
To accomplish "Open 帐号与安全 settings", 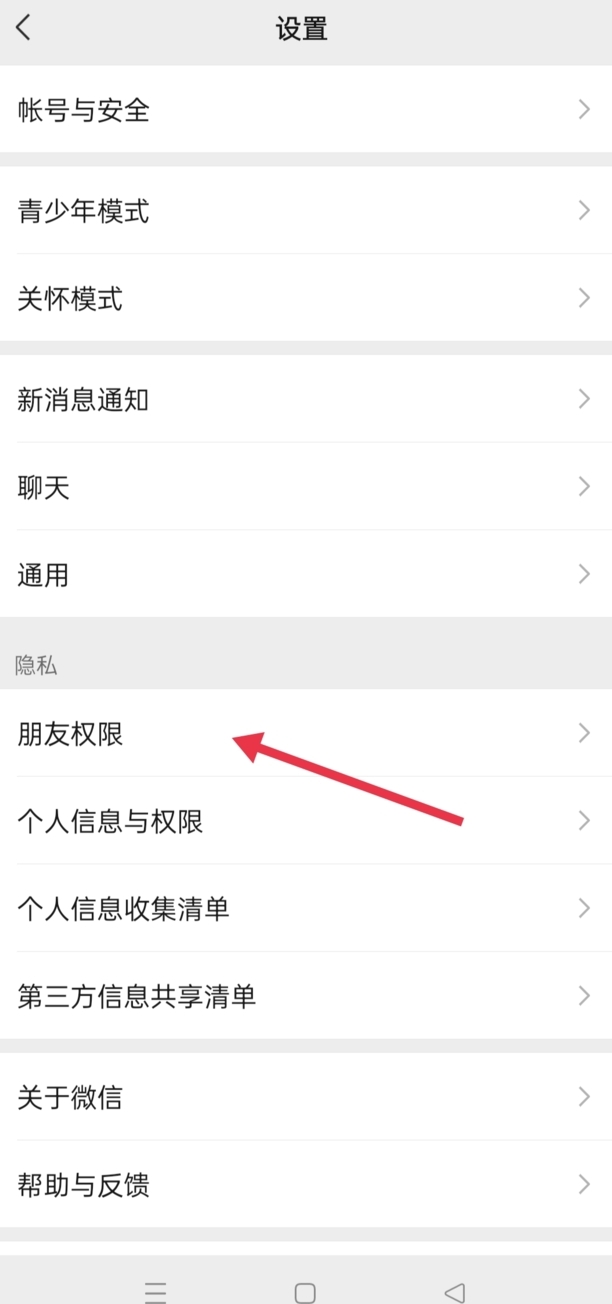I will pyautogui.click(x=306, y=109).
